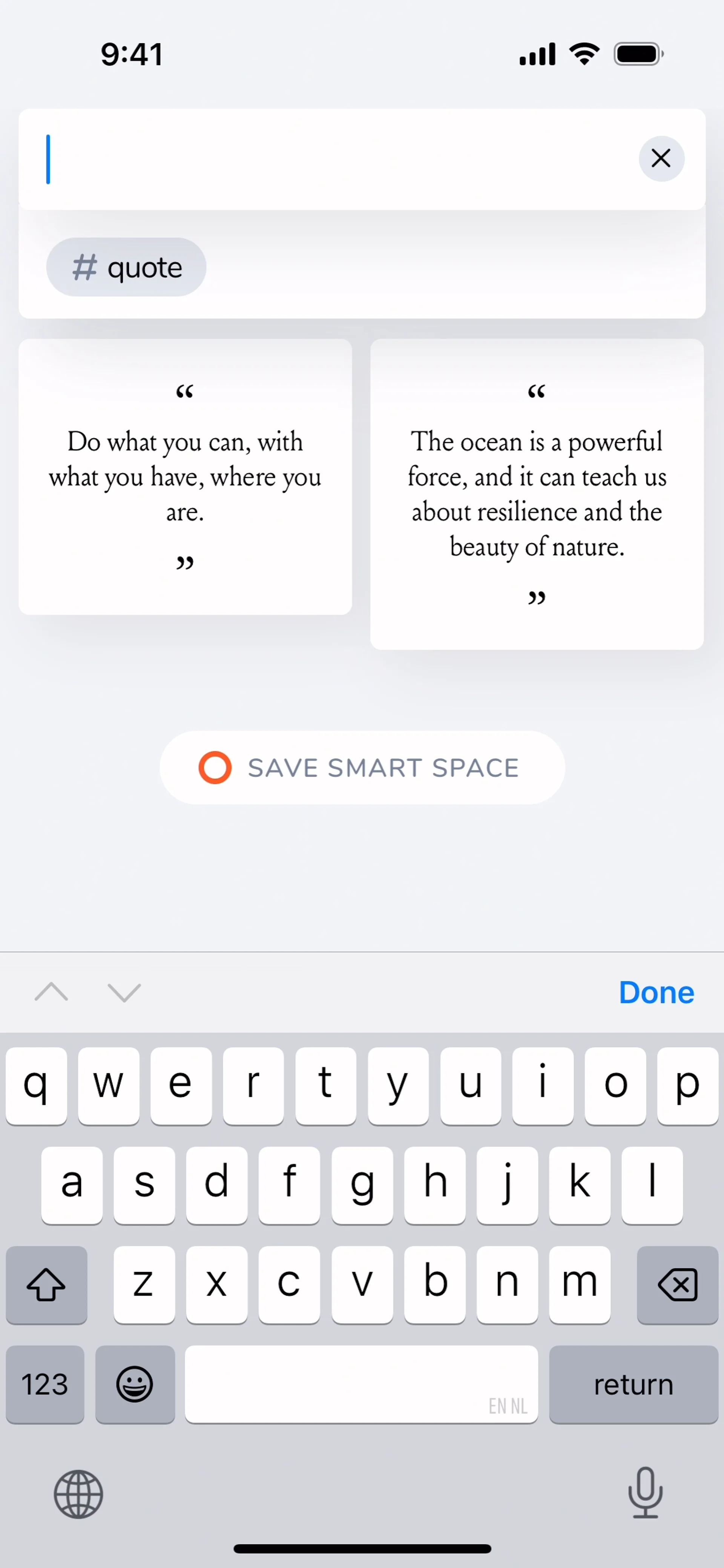Open the "Do what you can" quote card

tap(185, 477)
